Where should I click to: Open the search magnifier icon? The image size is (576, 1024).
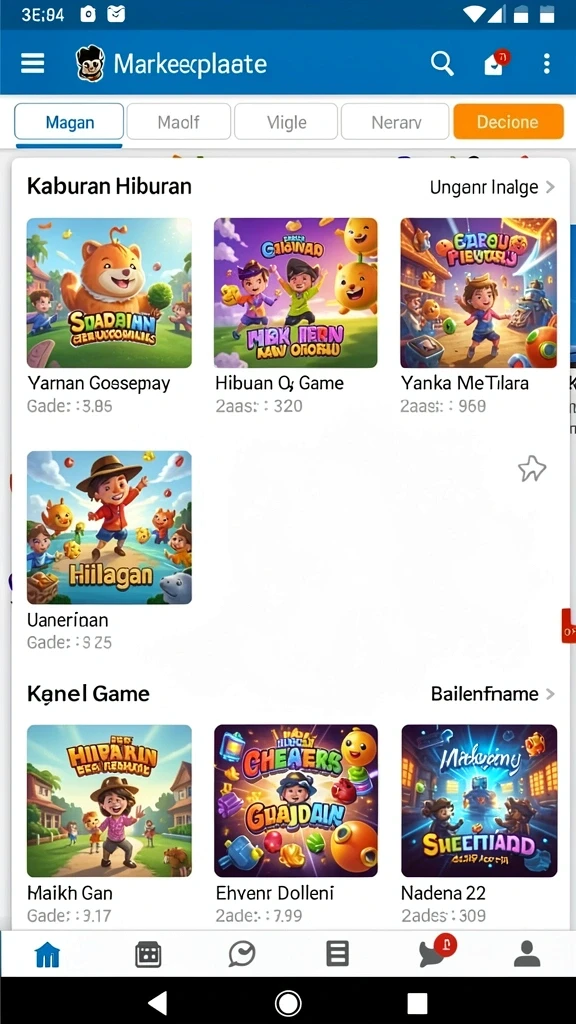point(442,63)
